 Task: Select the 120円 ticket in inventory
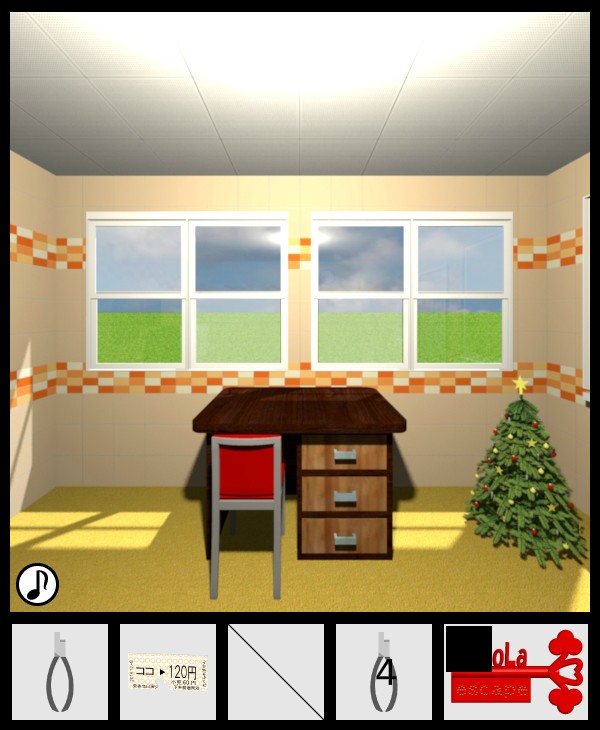[168, 672]
